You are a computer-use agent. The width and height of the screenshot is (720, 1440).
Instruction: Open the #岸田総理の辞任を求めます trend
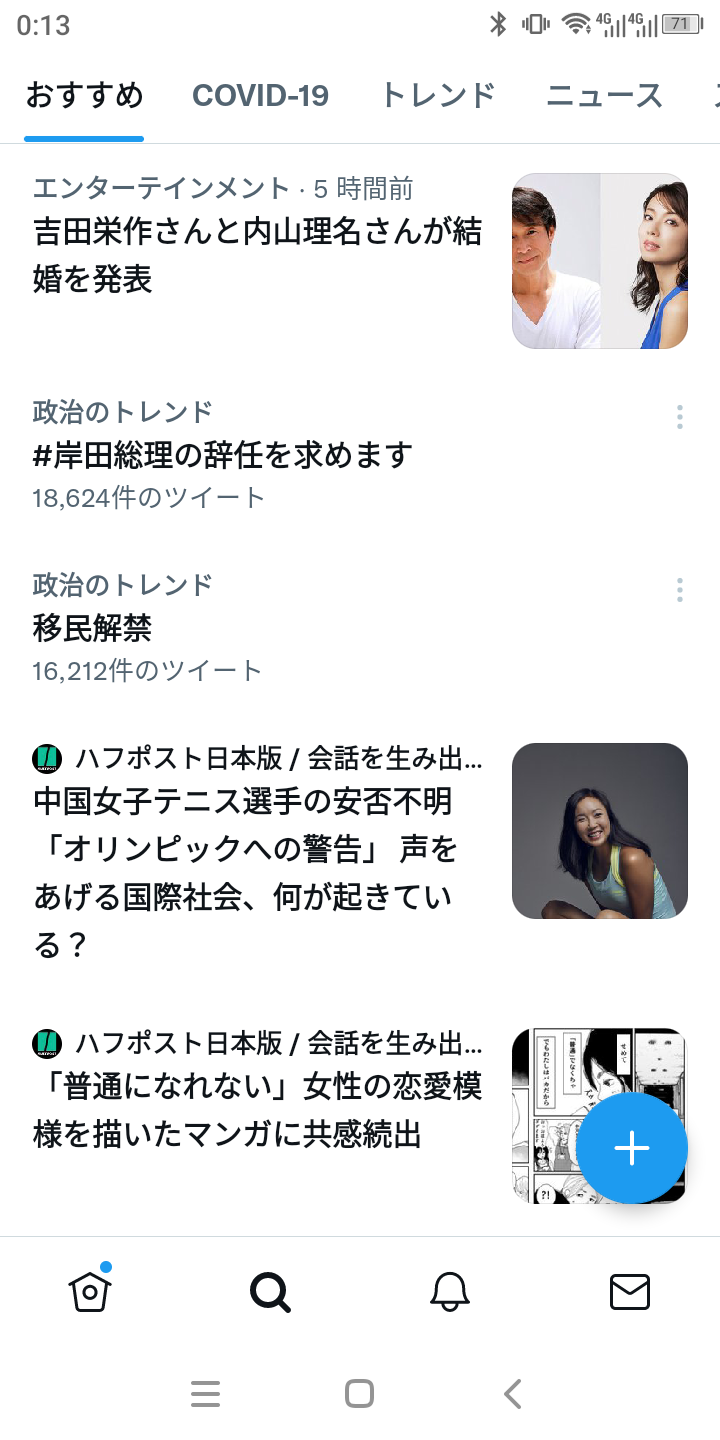pos(222,456)
